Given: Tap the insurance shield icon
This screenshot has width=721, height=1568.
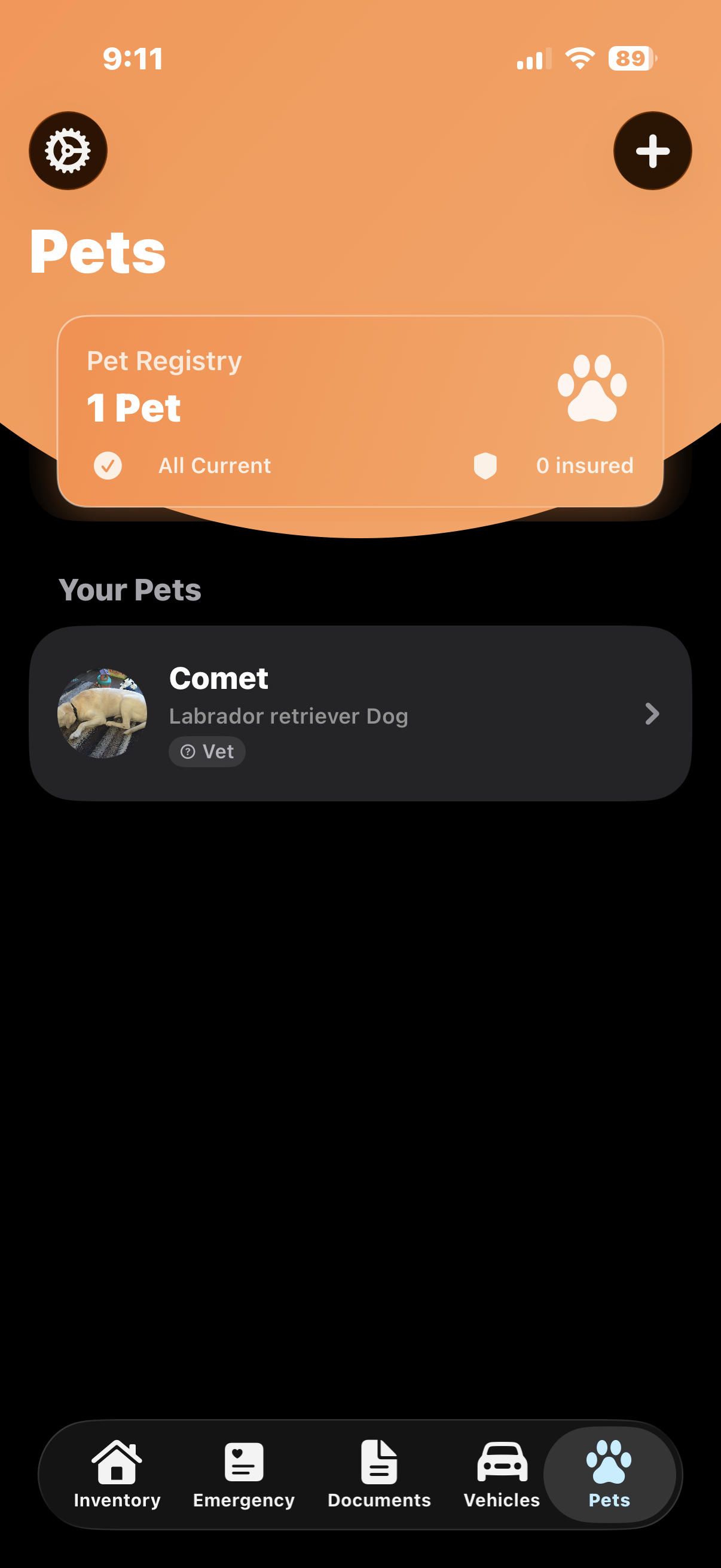Looking at the screenshot, I should 484,465.
